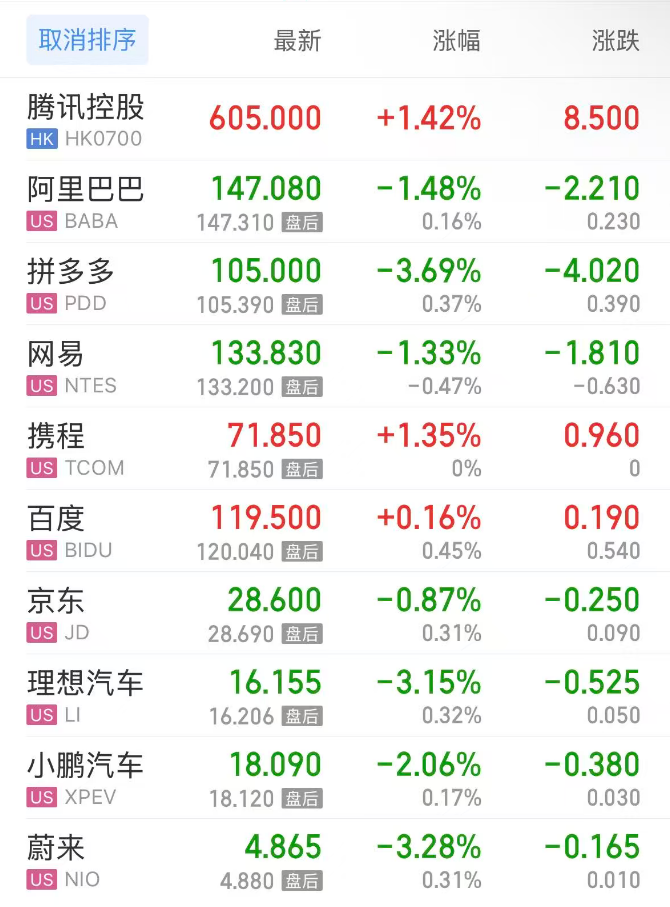Sort the list by 涨跌 column
670x907 pixels.
[x=615, y=41]
